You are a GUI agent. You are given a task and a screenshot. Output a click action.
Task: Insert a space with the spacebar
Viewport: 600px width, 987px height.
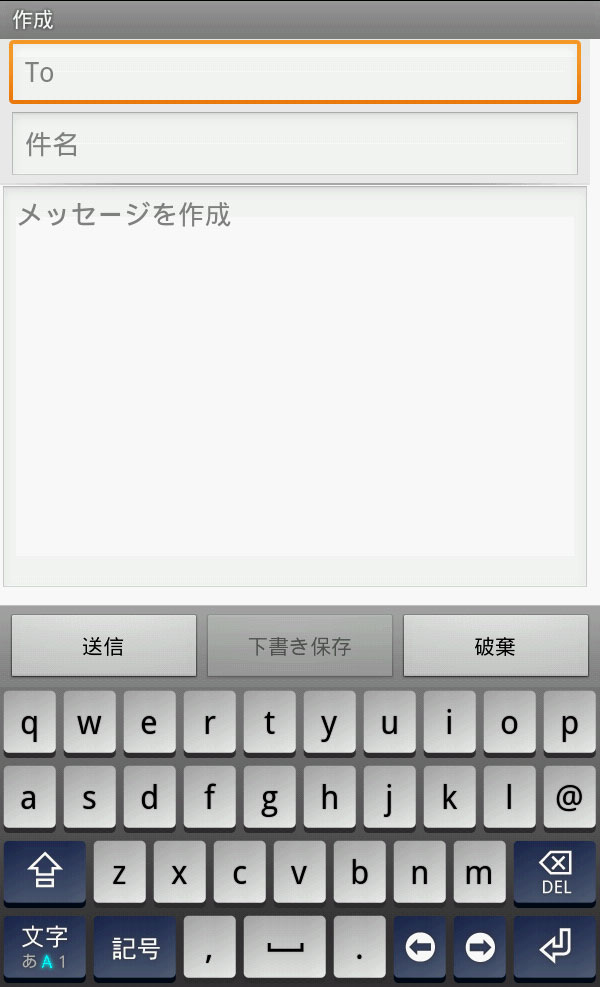(x=285, y=947)
